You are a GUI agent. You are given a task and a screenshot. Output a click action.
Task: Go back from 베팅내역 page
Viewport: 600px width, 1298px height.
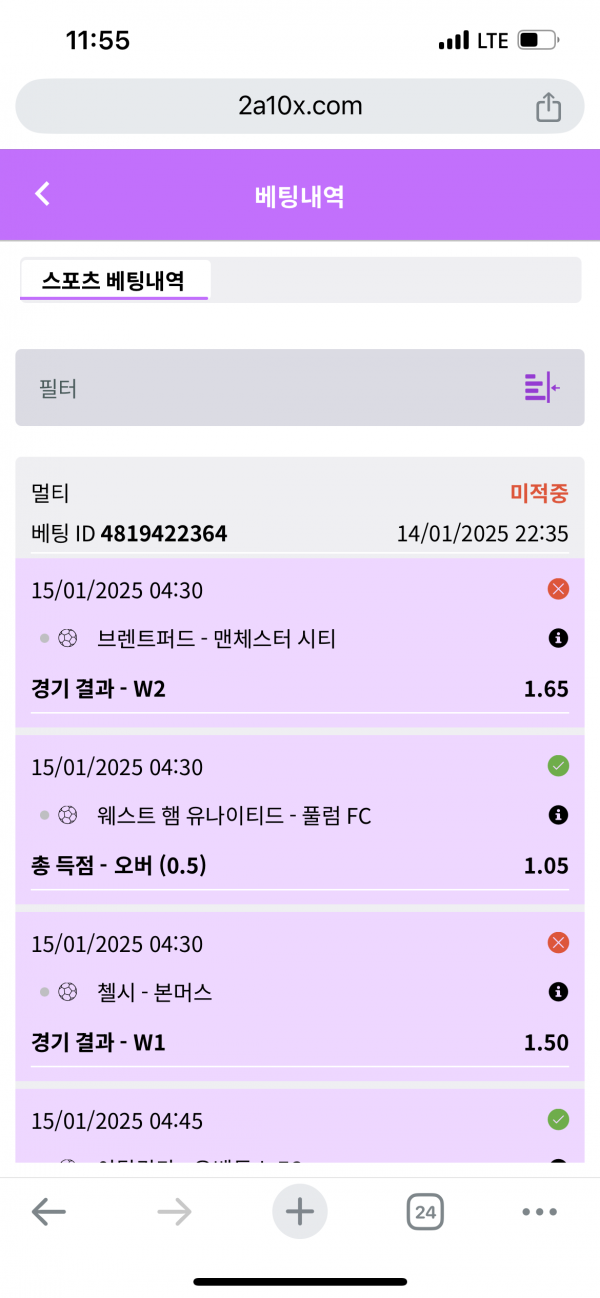pos(42,194)
